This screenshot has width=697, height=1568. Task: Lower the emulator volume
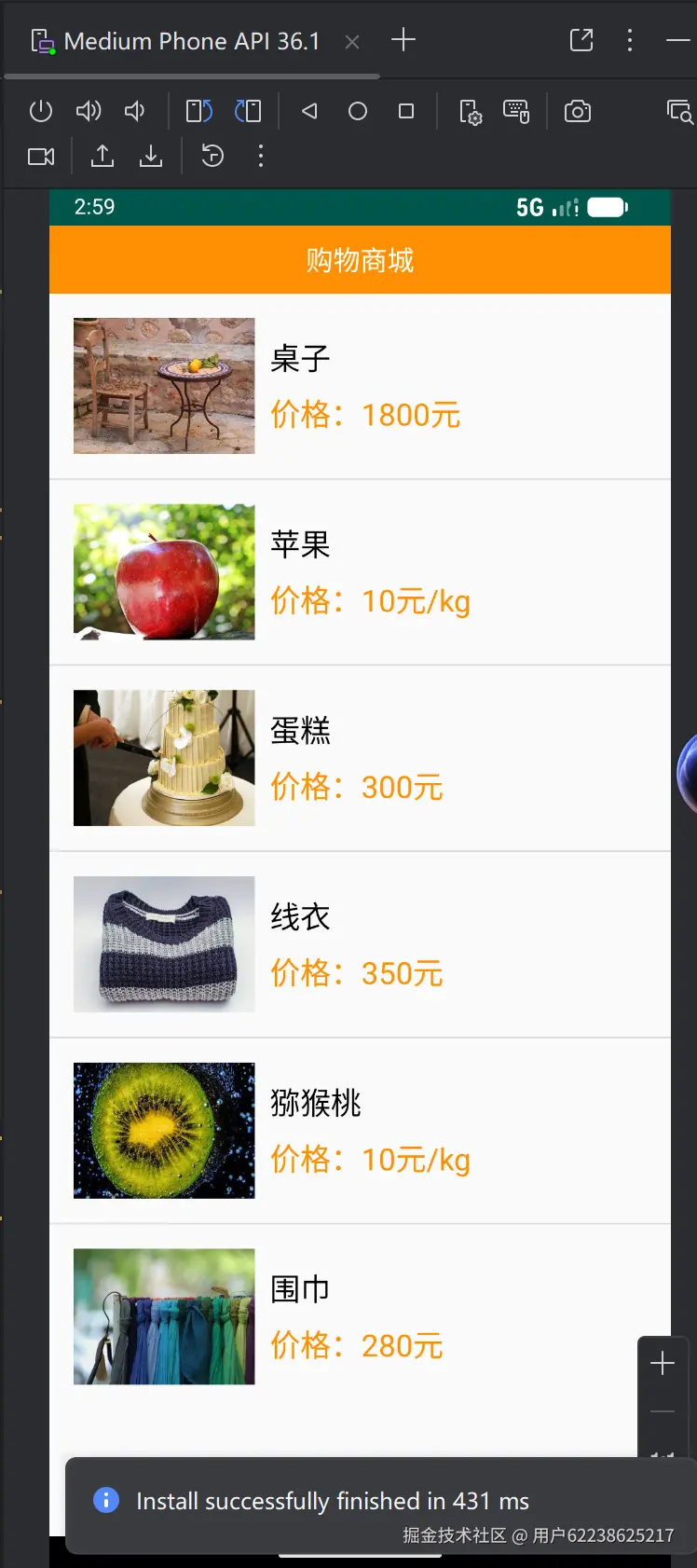pos(136,112)
